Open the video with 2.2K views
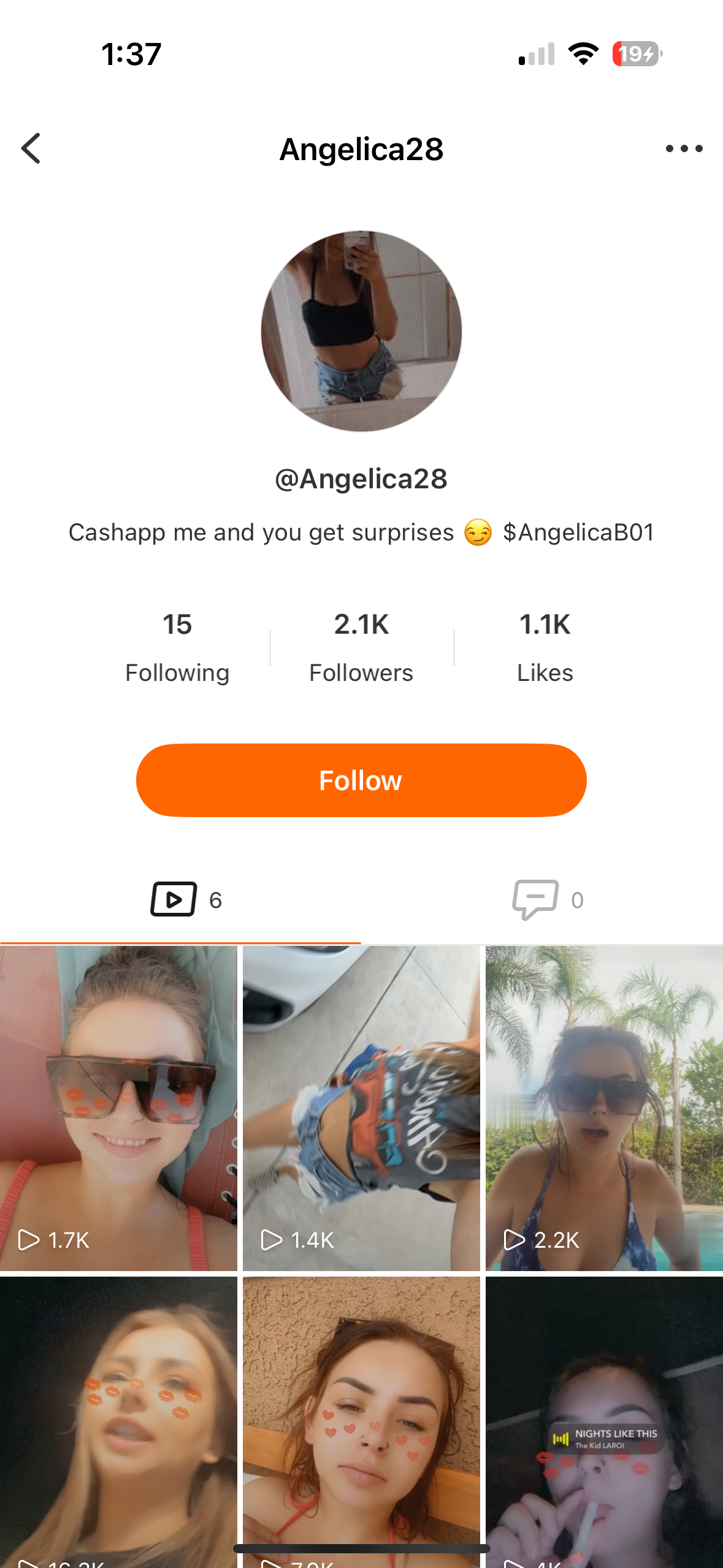 pos(604,1107)
